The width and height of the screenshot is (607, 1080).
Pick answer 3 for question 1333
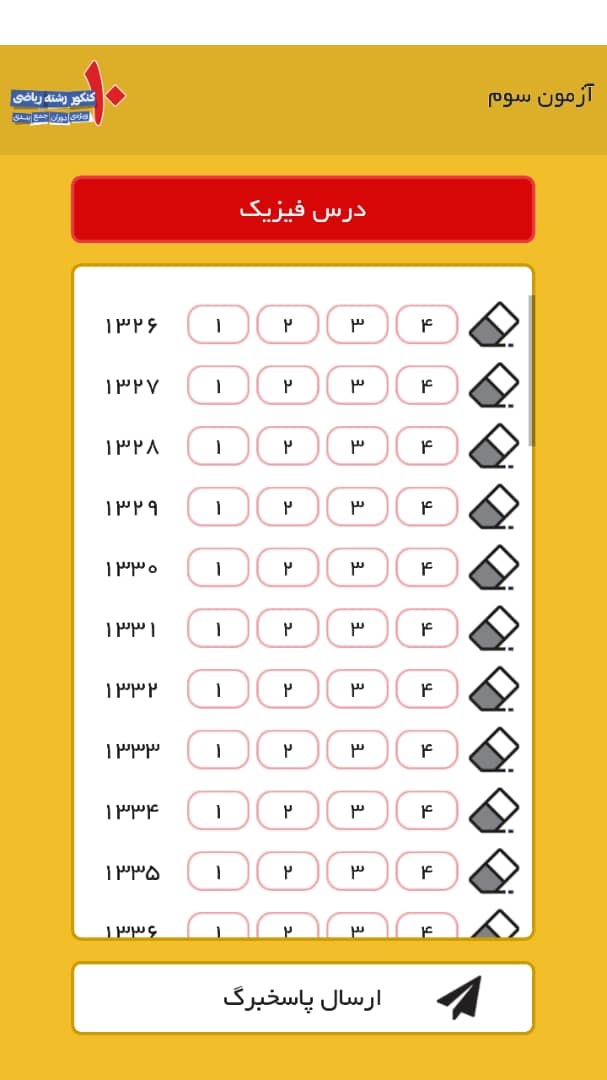click(357, 751)
